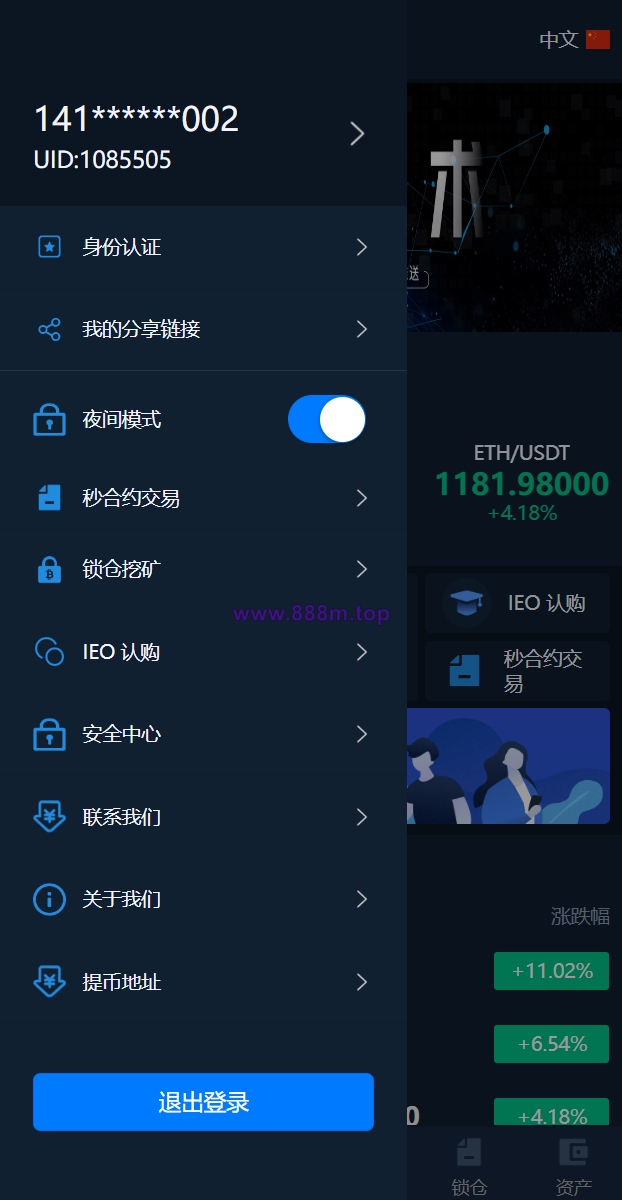622x1200 pixels.
Task: Switch to the 锁仓 tab
Action: [x=469, y=1167]
